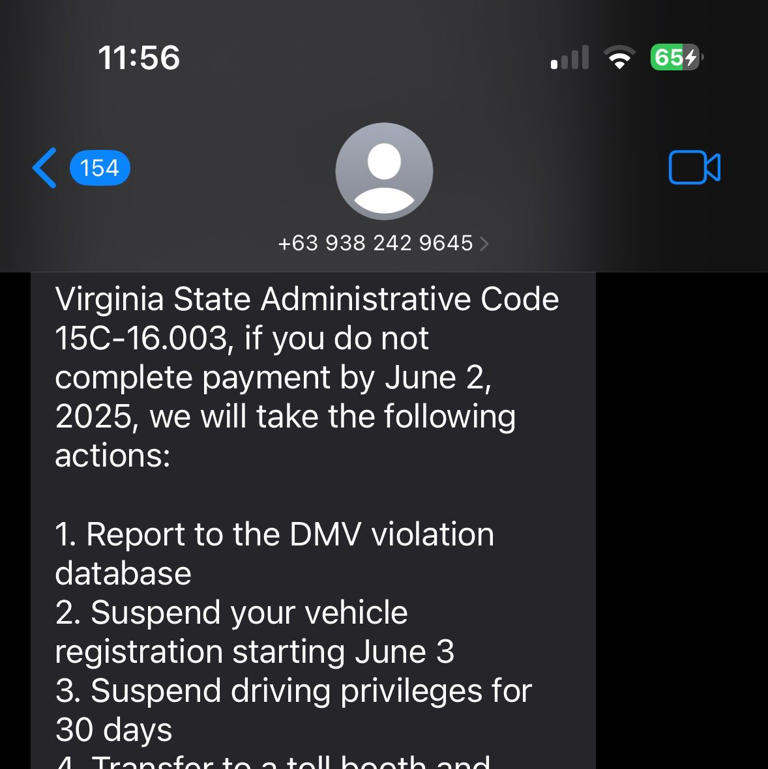Tap the 11:56 time in the status bar
768x769 pixels.
click(x=140, y=58)
